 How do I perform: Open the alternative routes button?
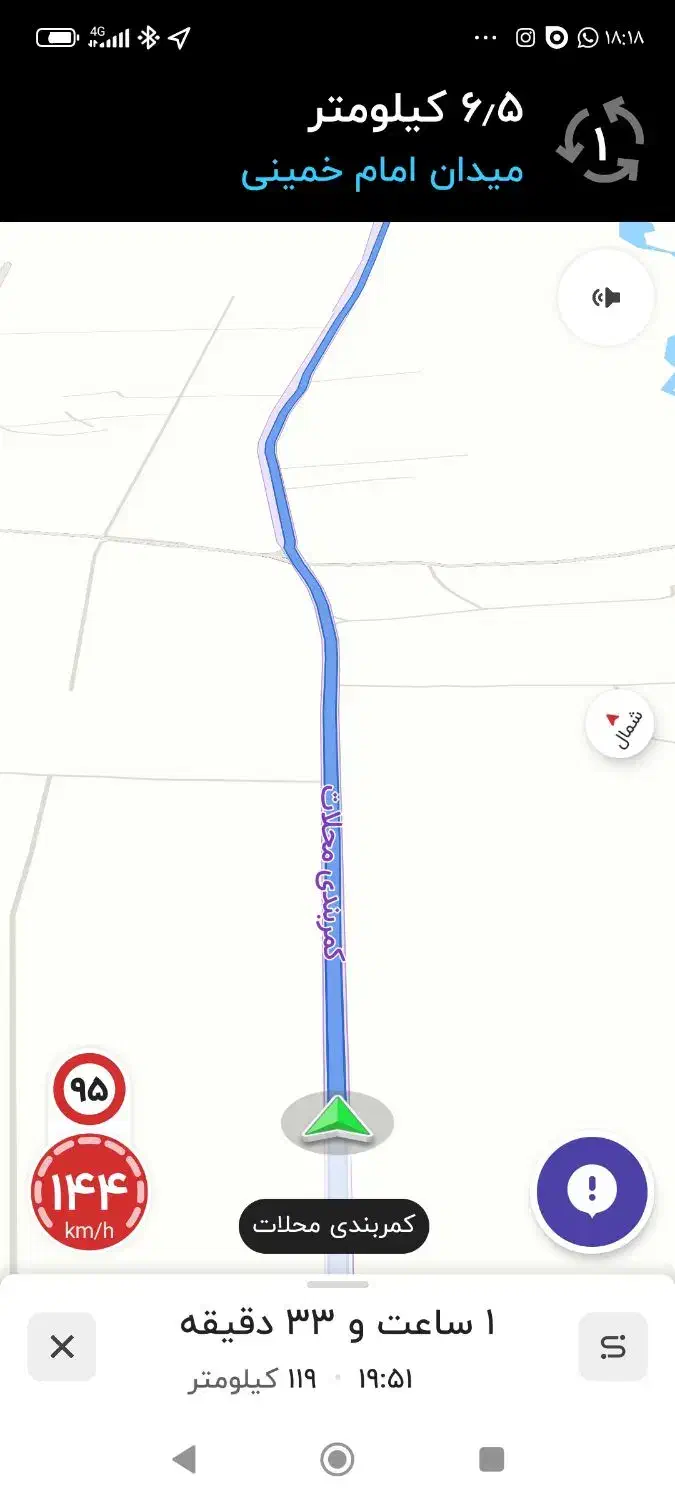click(613, 1347)
